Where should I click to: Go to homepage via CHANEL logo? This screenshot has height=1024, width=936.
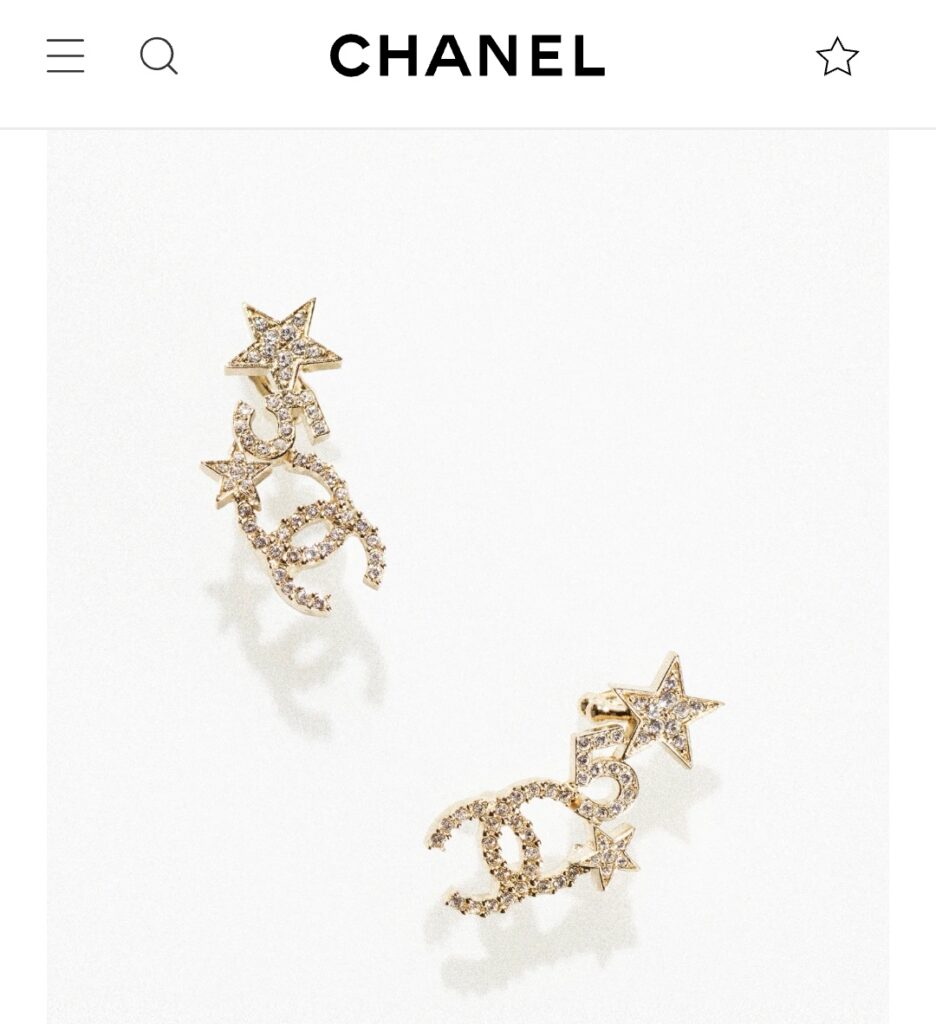click(467, 56)
